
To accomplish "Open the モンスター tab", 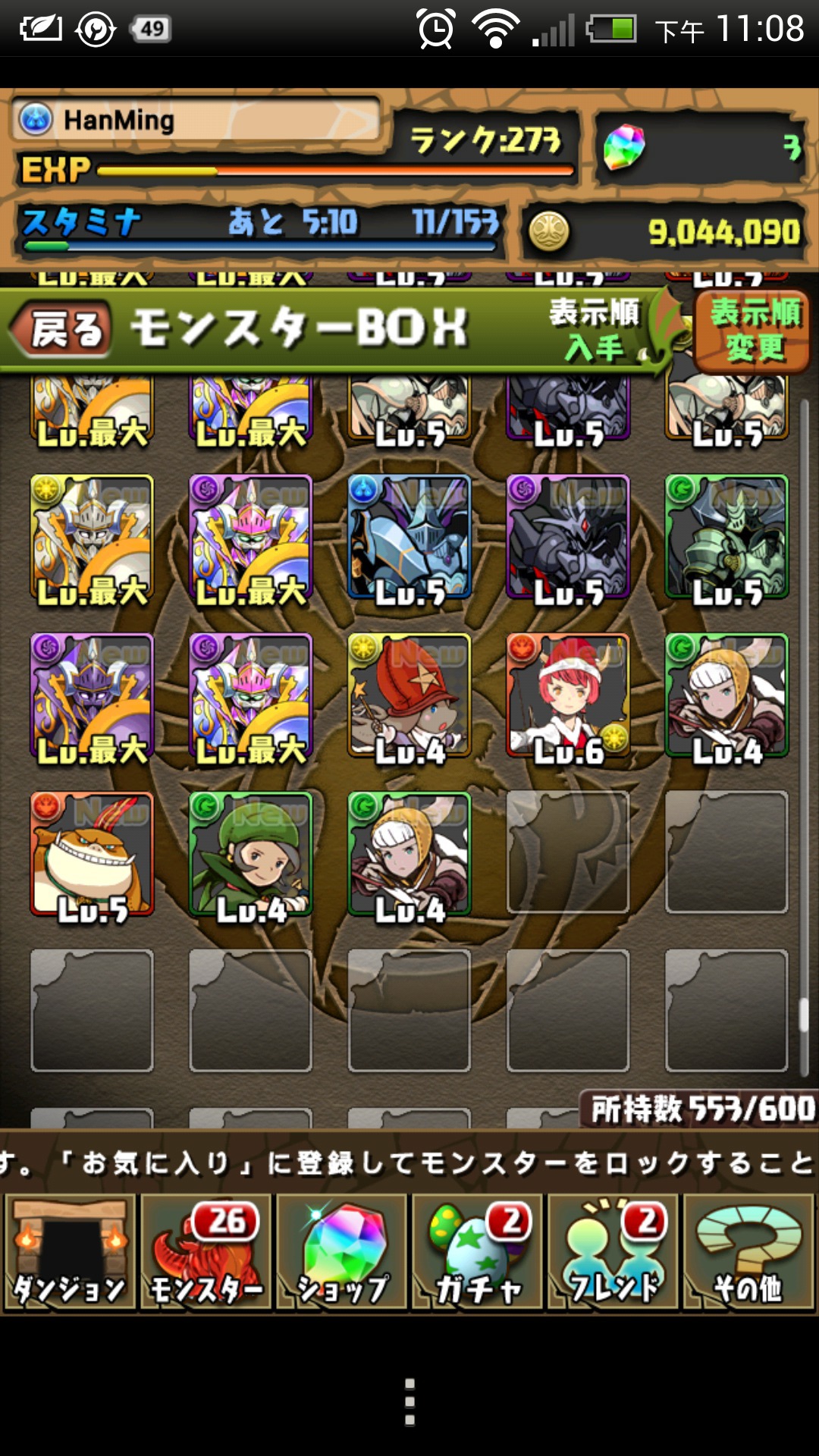I will [x=206, y=1251].
